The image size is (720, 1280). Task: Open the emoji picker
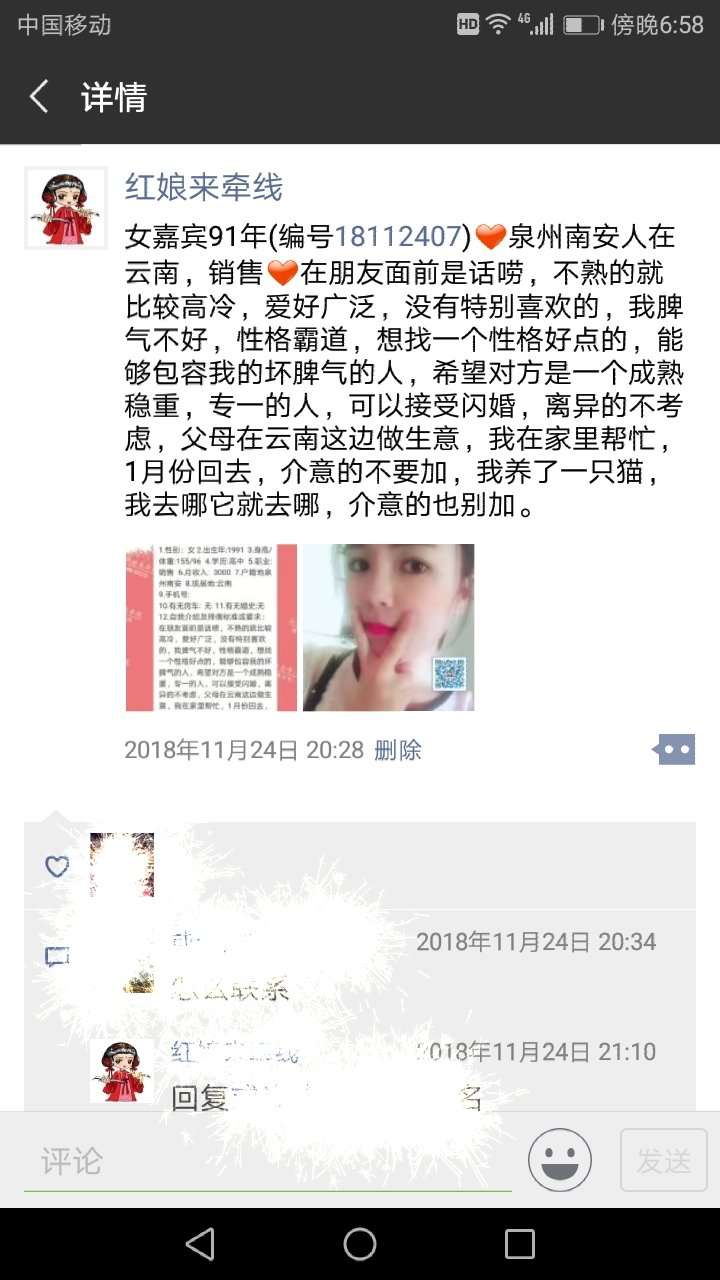(560, 1160)
